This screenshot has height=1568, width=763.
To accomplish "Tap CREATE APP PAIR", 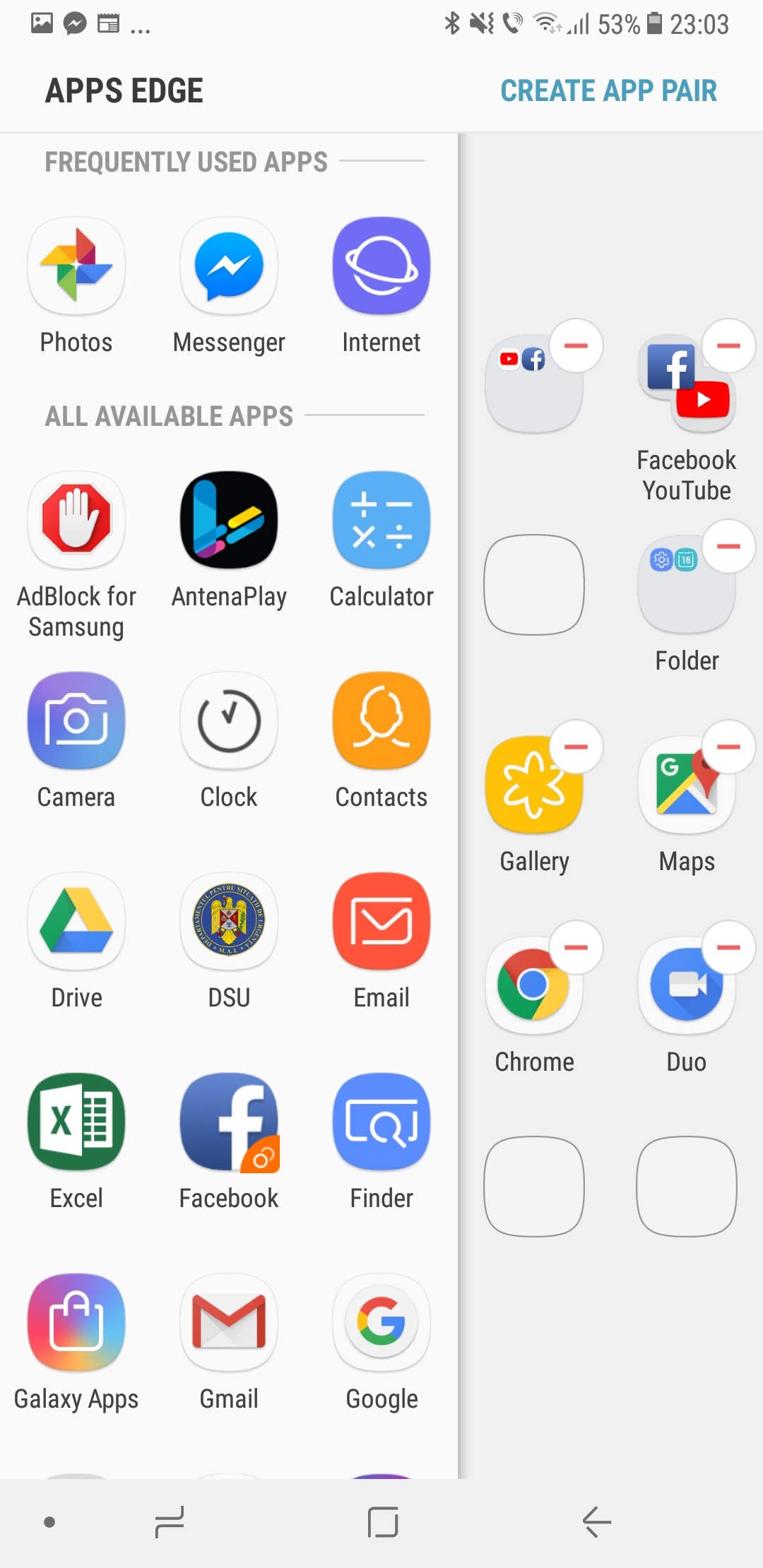I will (608, 91).
